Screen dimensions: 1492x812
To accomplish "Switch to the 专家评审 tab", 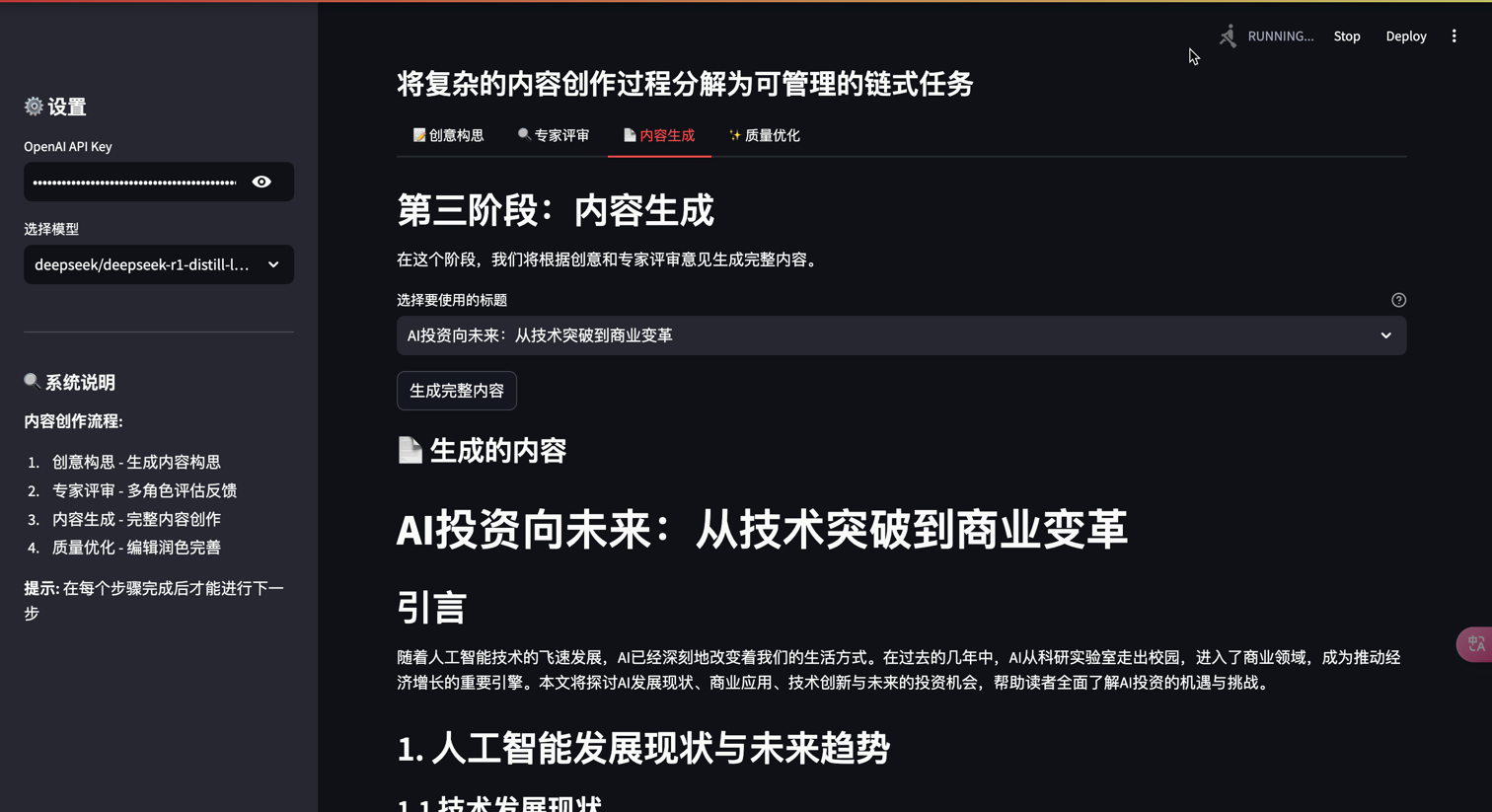I will (553, 136).
